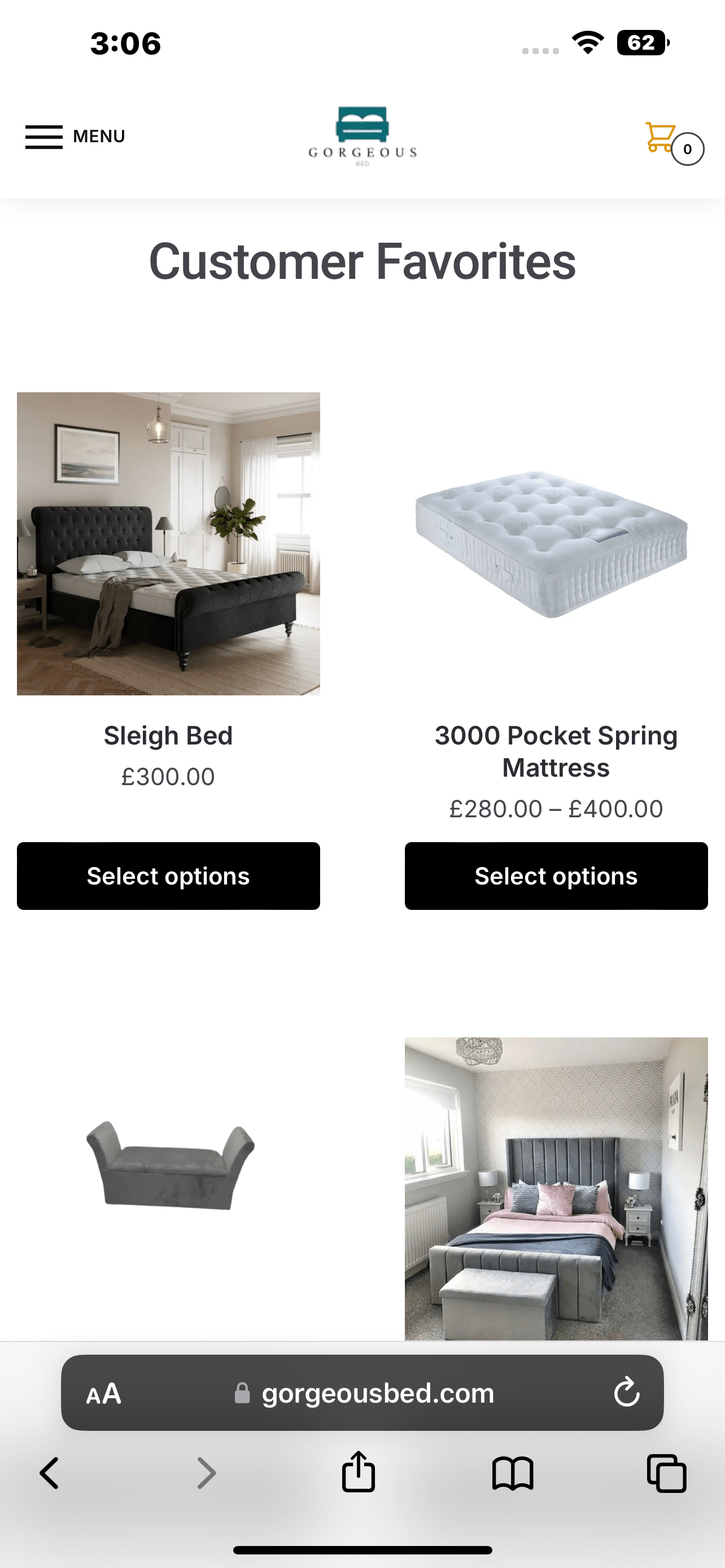The image size is (725, 1568).
Task: Select options for 3000 Pocket Spring Mattress
Action: pyautogui.click(x=556, y=876)
